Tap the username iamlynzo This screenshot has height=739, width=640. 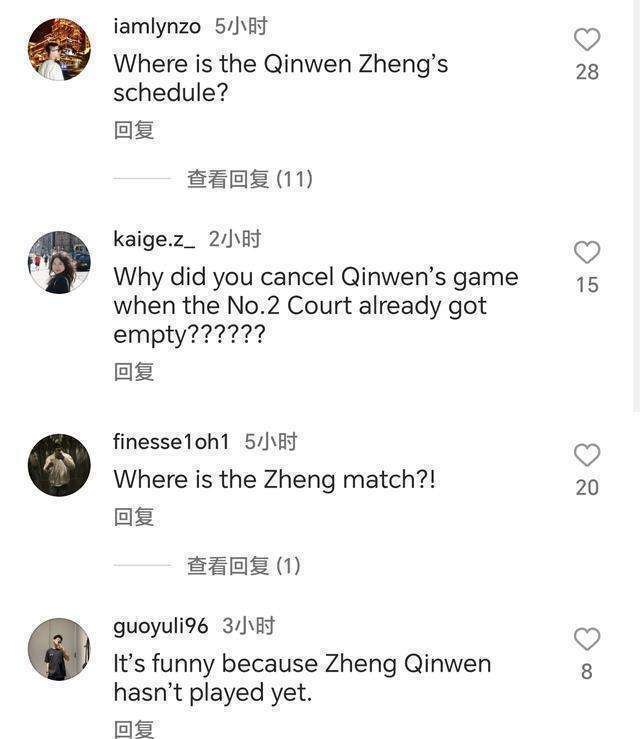(157, 27)
